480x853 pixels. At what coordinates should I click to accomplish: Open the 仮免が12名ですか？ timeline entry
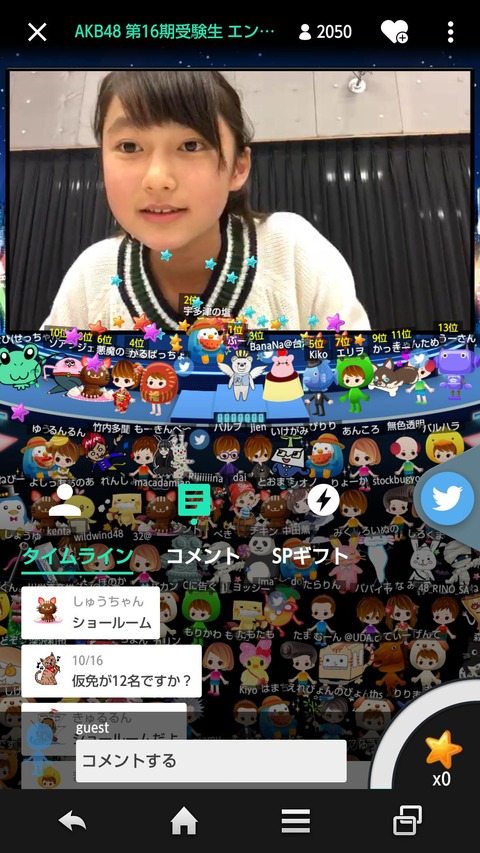[112, 671]
